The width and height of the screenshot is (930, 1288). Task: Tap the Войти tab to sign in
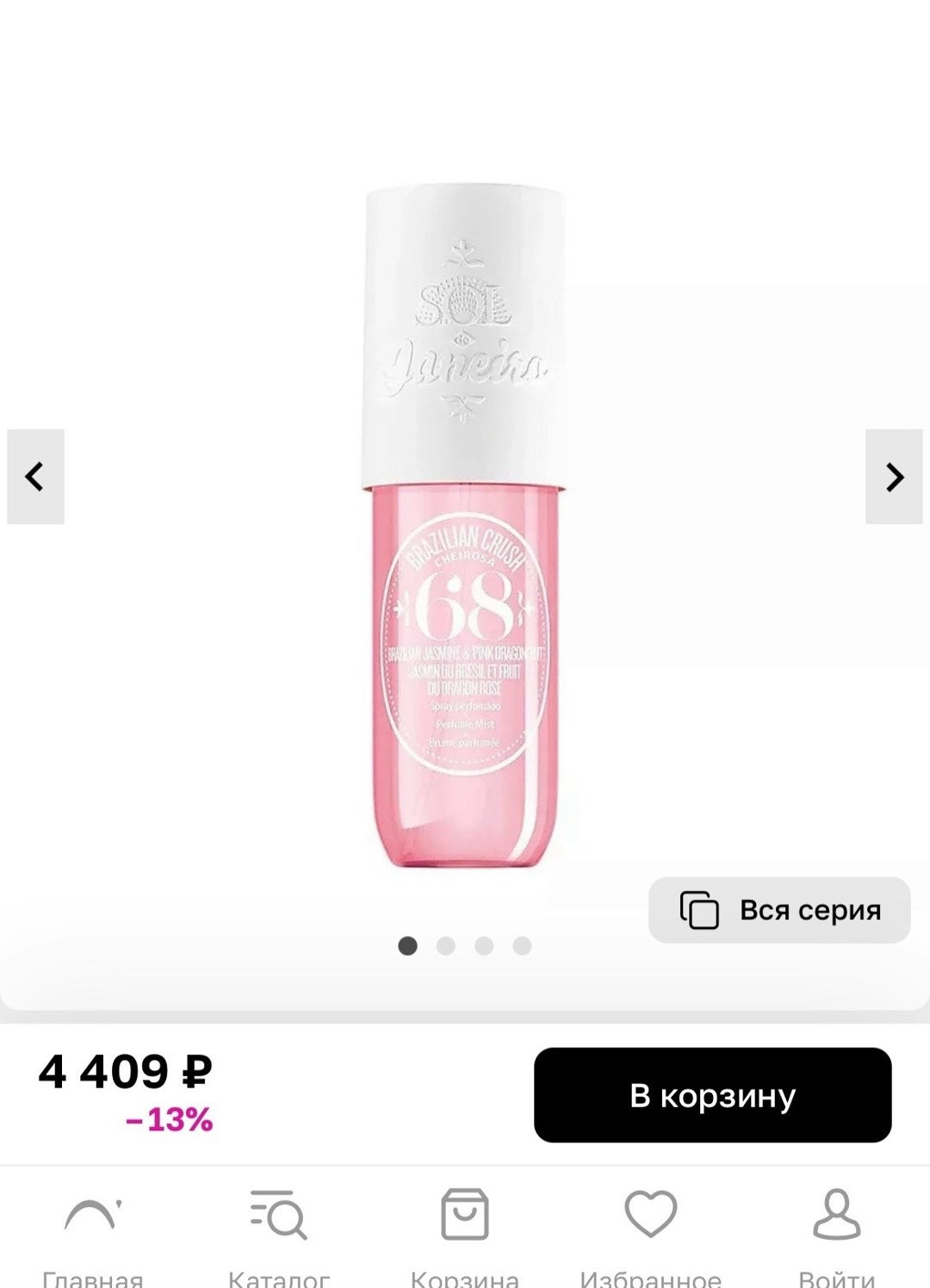click(837, 1233)
